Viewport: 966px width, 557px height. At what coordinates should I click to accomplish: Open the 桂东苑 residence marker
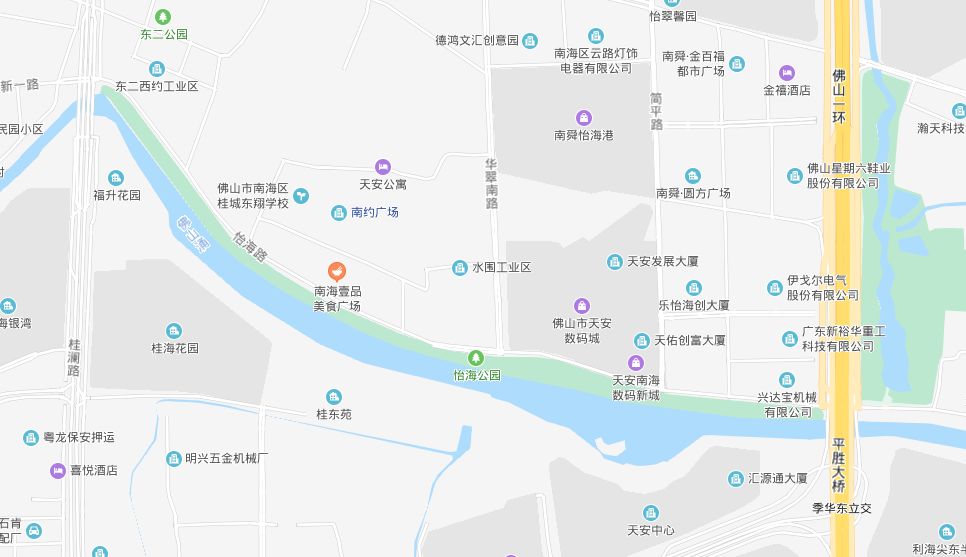pos(334,397)
